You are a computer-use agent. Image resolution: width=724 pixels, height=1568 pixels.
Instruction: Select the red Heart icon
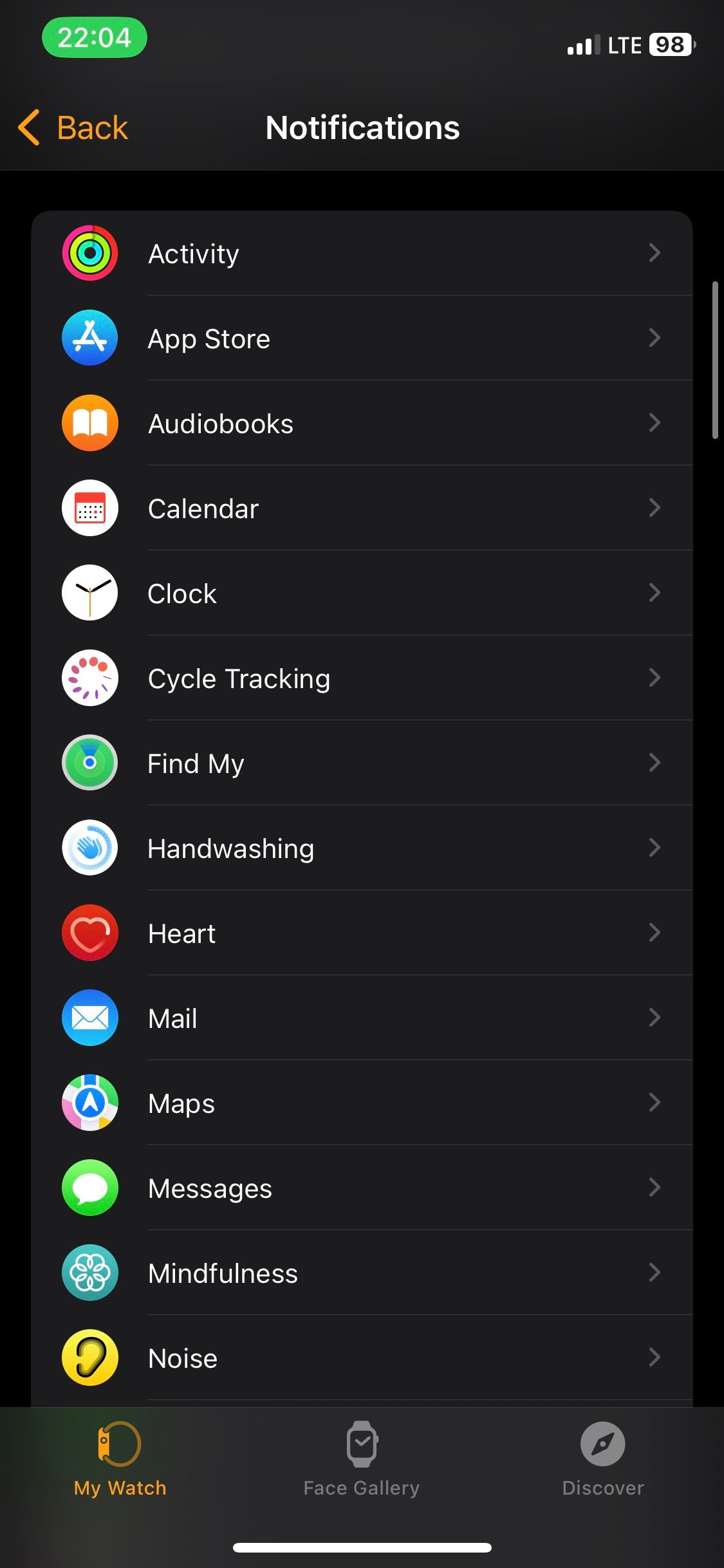[x=89, y=933]
